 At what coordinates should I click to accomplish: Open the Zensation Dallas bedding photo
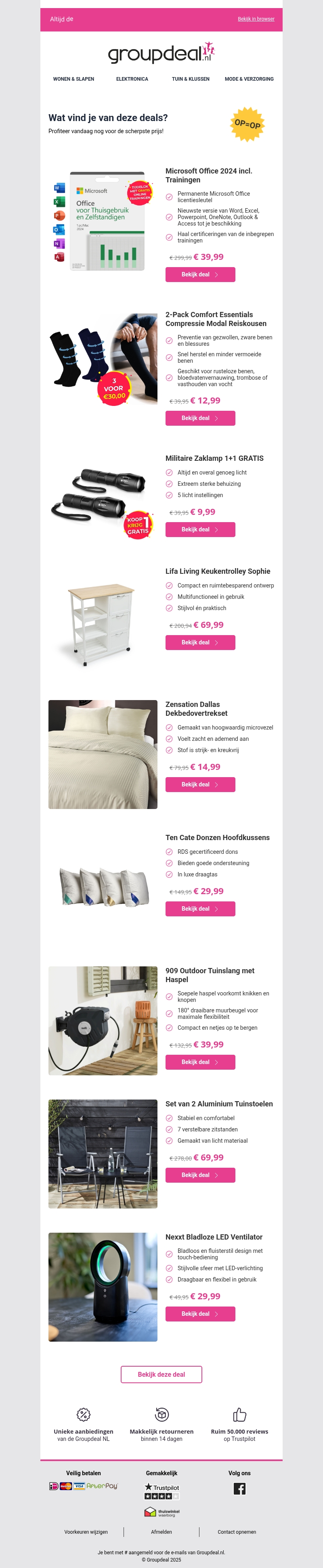click(x=103, y=754)
